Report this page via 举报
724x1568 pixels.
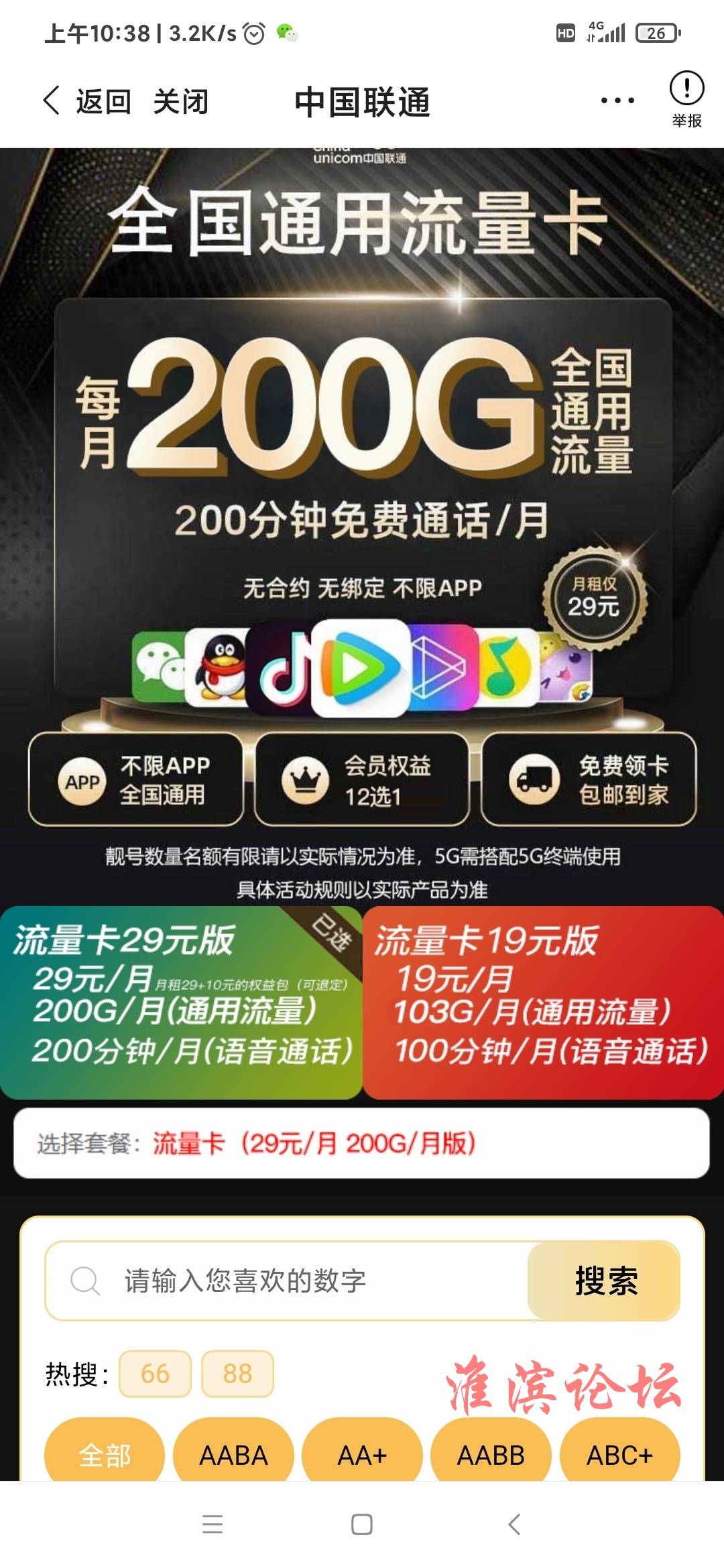point(686,99)
